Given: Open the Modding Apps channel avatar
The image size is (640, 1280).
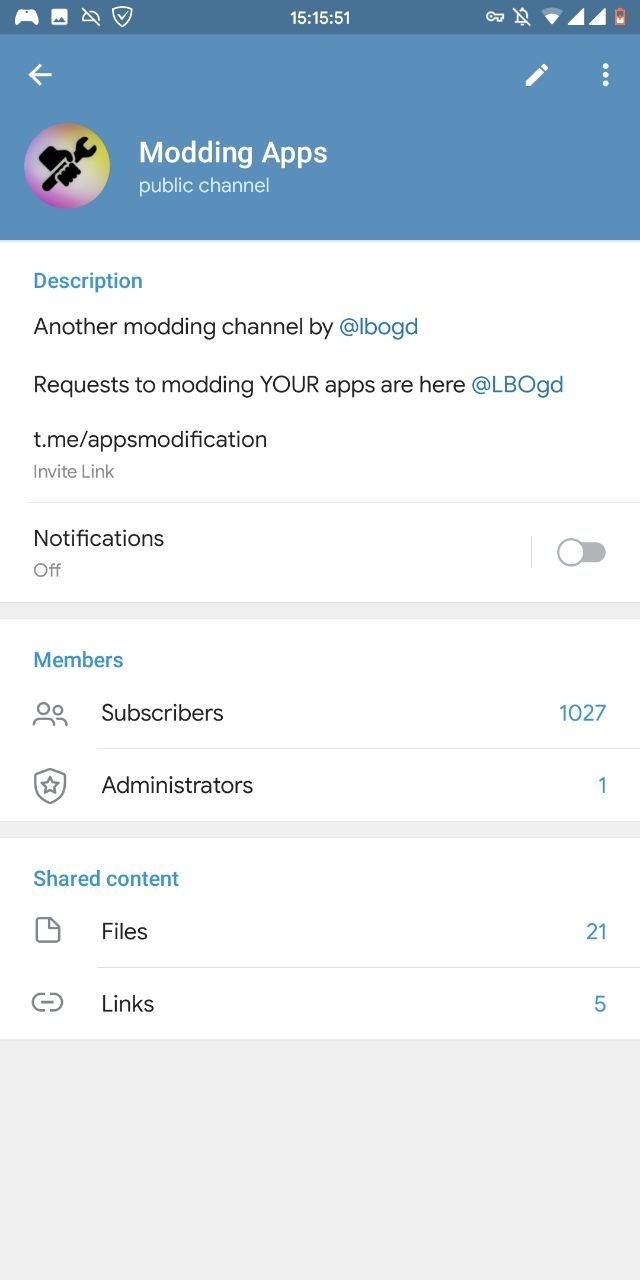Looking at the screenshot, I should pyautogui.click(x=67, y=166).
